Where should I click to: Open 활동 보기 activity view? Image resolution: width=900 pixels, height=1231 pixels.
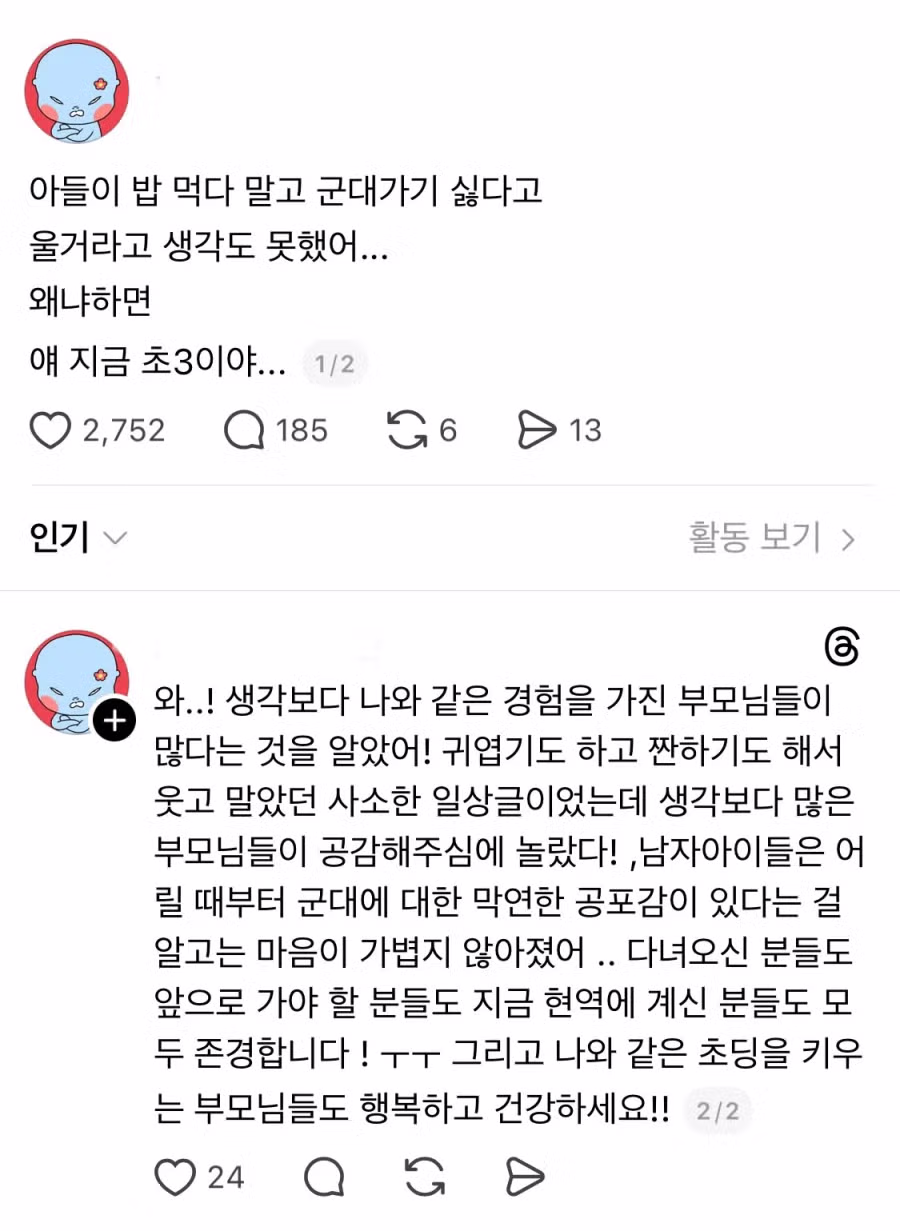771,538
